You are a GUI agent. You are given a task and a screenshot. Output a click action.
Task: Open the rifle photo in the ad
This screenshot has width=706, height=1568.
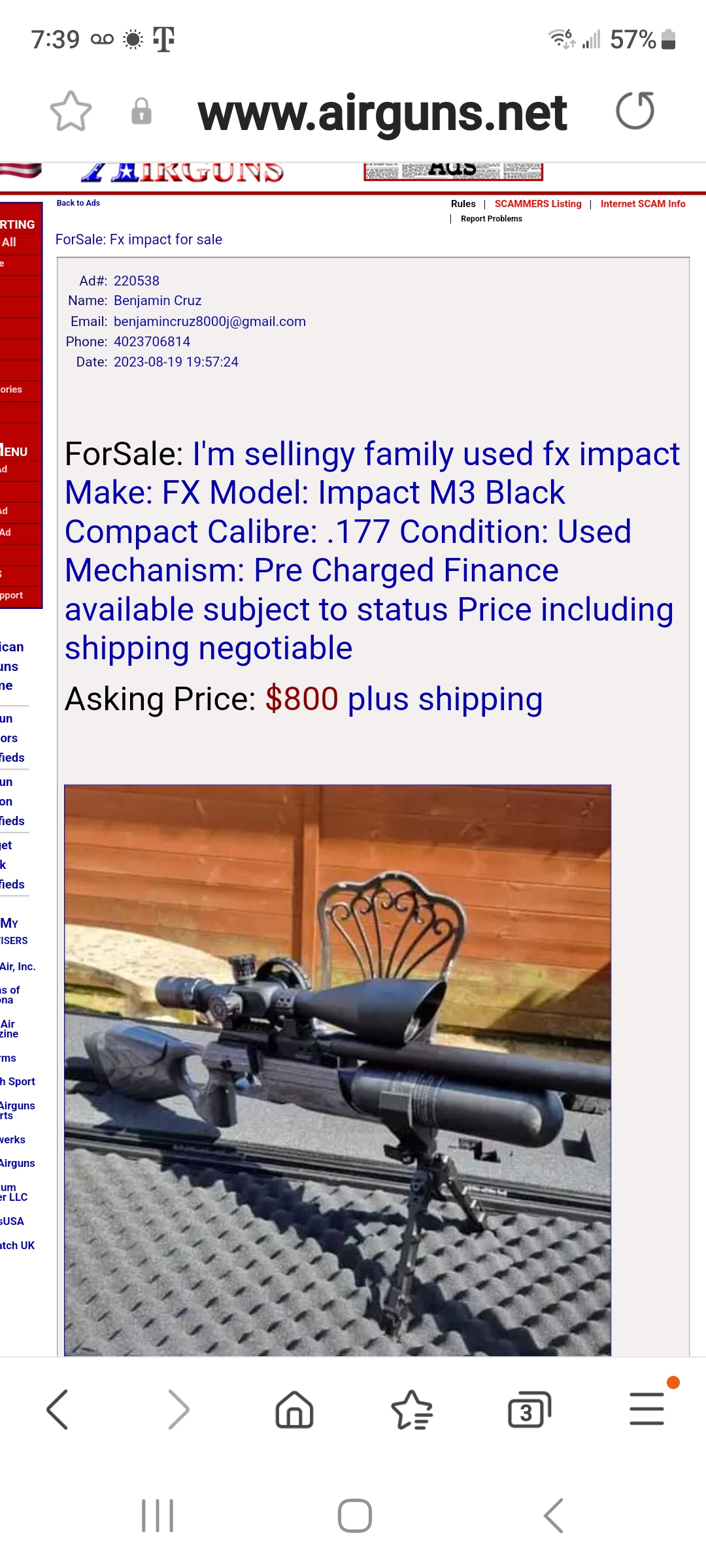tap(337, 1070)
